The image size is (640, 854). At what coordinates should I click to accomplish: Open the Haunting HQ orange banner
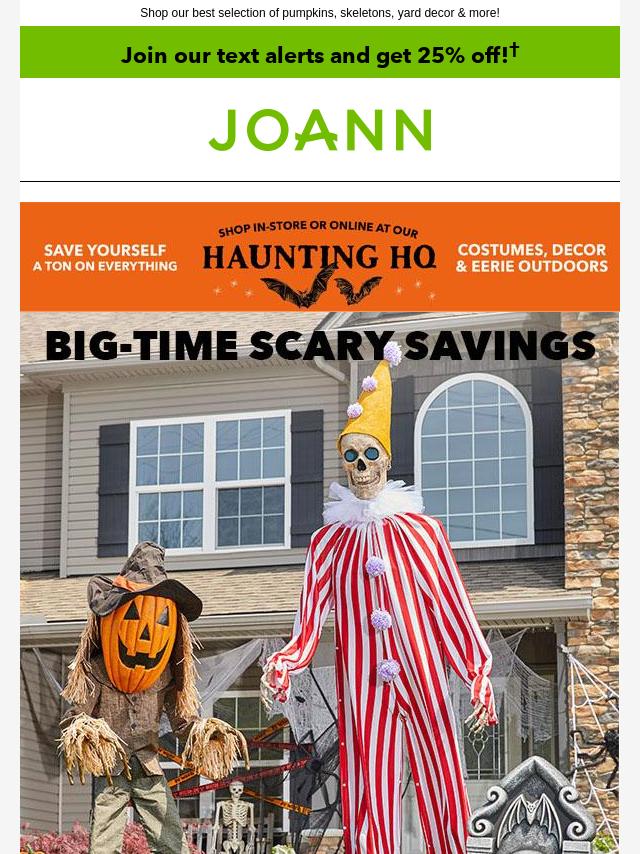(320, 257)
